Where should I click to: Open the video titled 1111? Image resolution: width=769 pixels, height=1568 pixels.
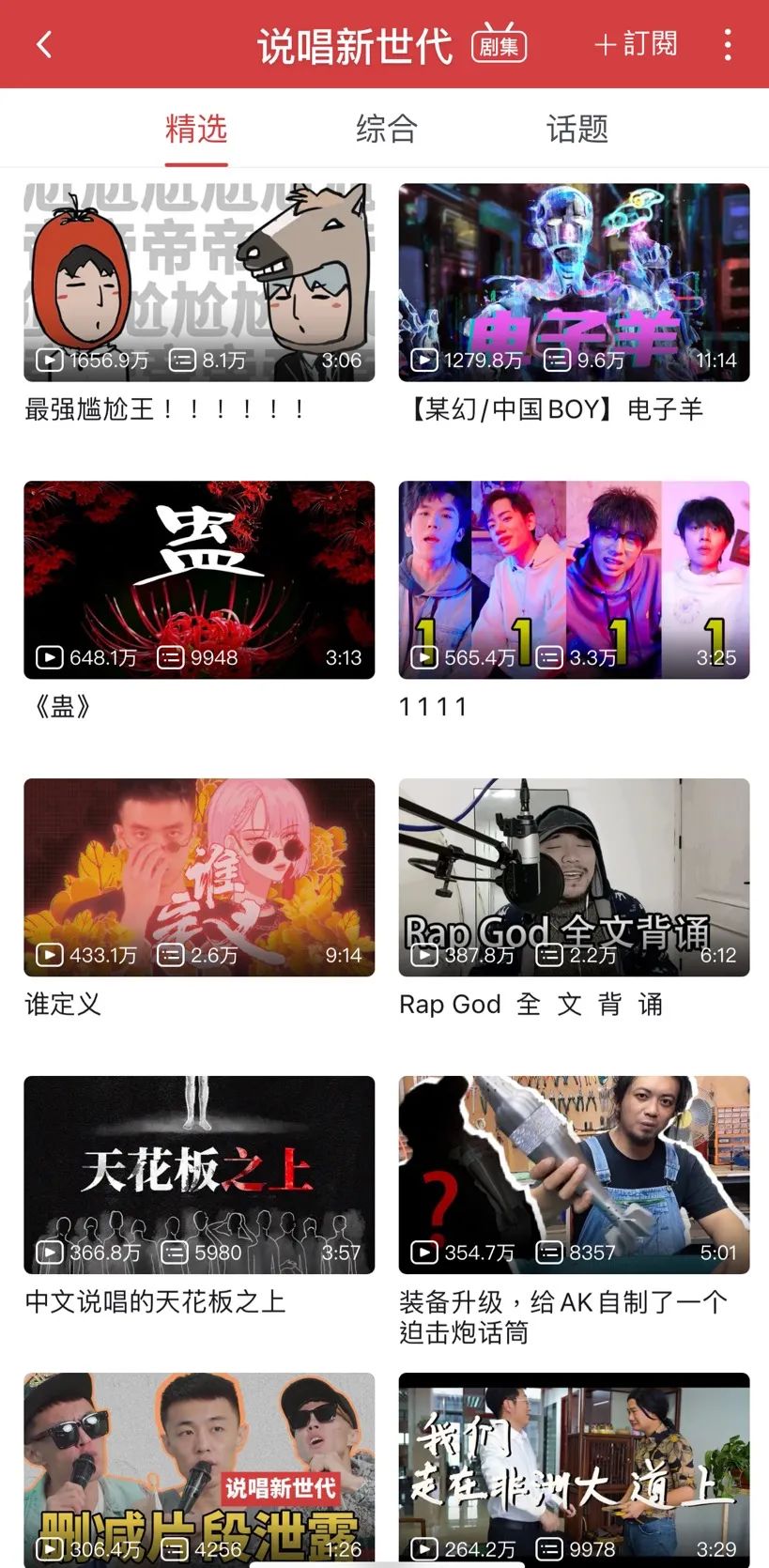coord(574,579)
